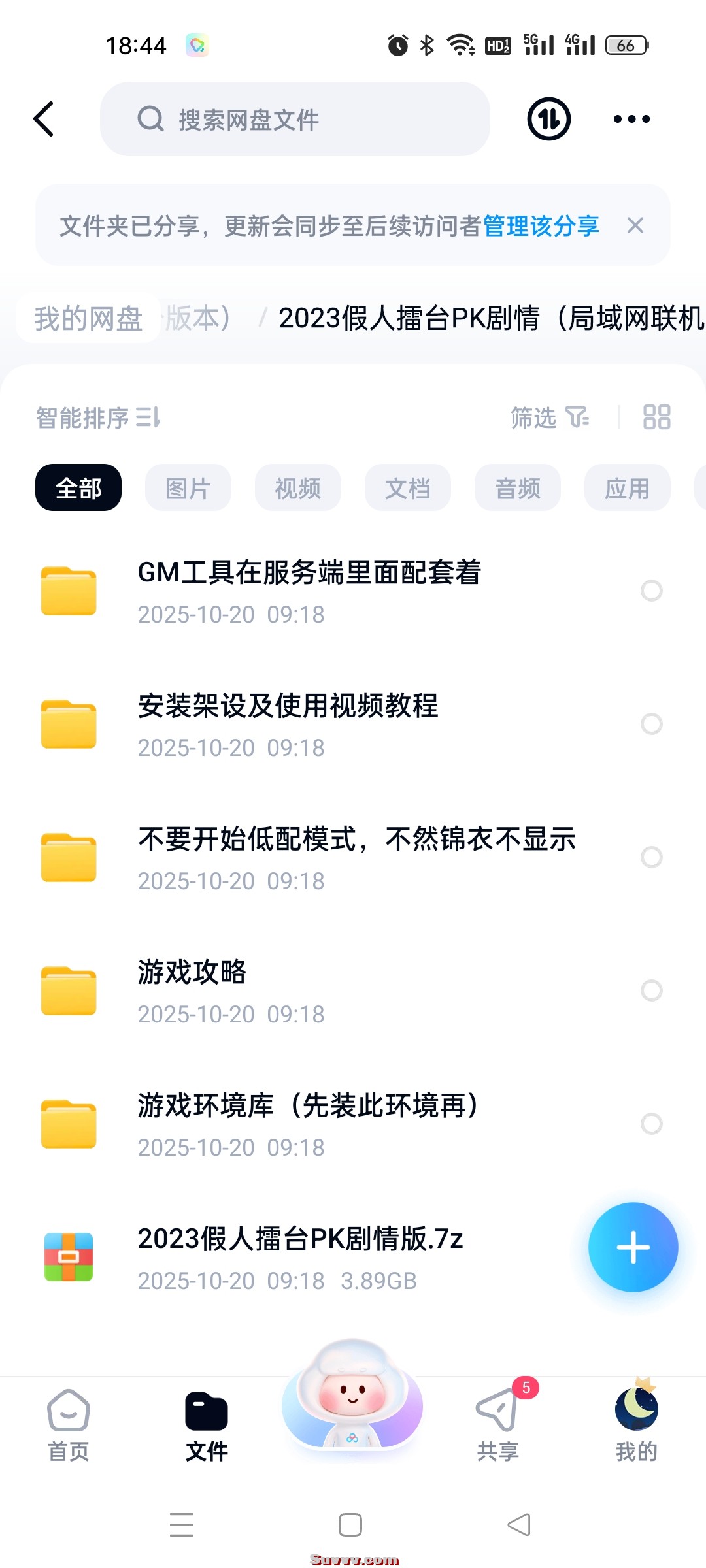Open the three-dot overflow menu

631,119
